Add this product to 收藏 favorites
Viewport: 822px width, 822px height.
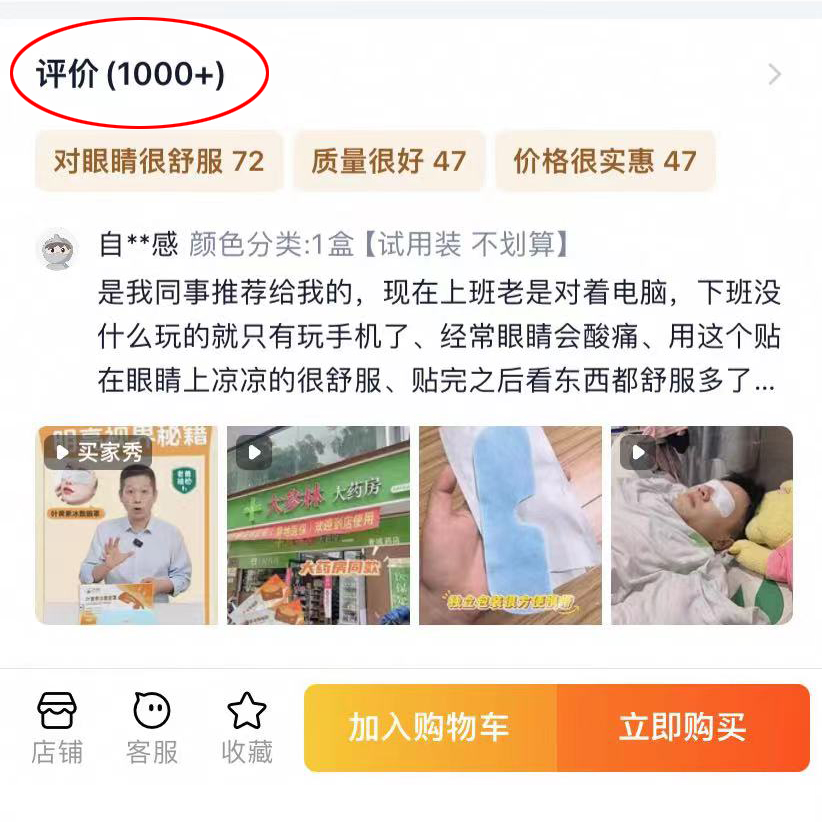(x=247, y=729)
